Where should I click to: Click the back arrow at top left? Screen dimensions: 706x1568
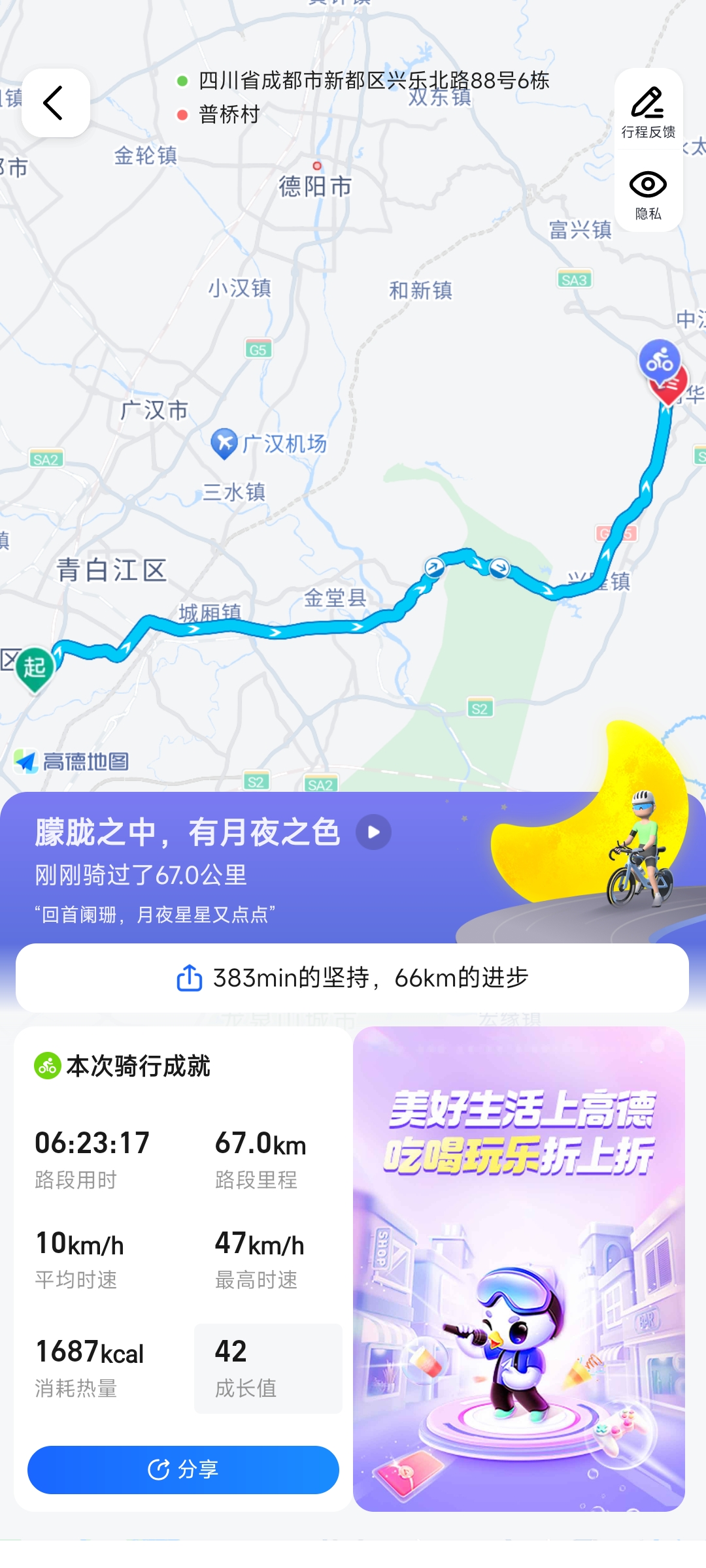coord(56,103)
